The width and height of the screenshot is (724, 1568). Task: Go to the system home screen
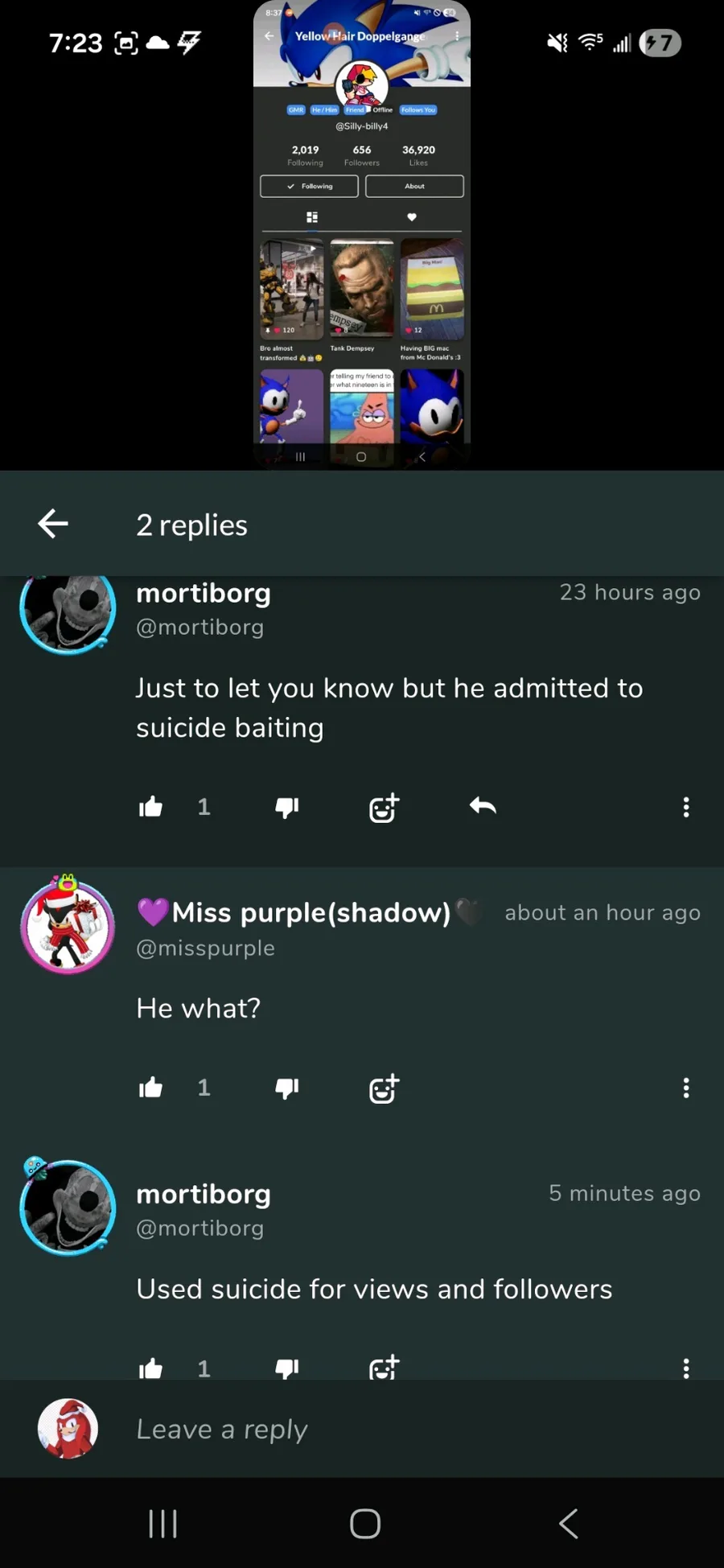click(365, 1523)
